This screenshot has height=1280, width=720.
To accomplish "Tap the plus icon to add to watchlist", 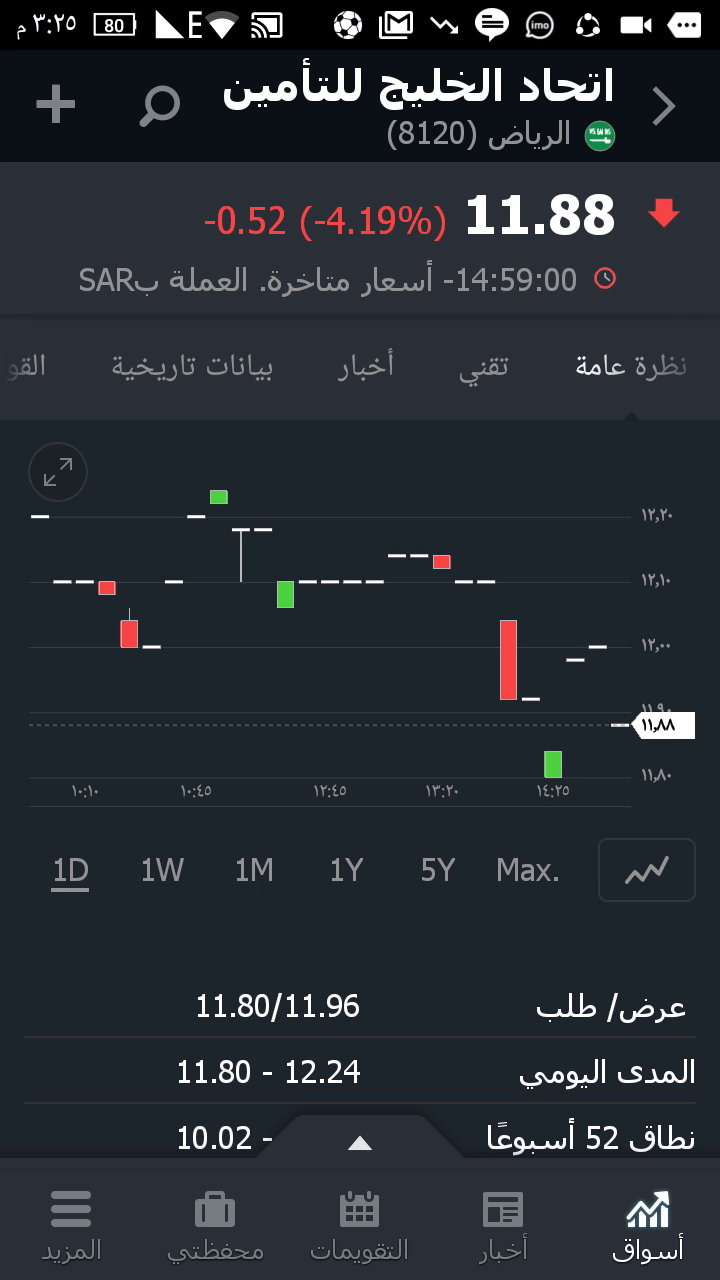I will (56, 105).
